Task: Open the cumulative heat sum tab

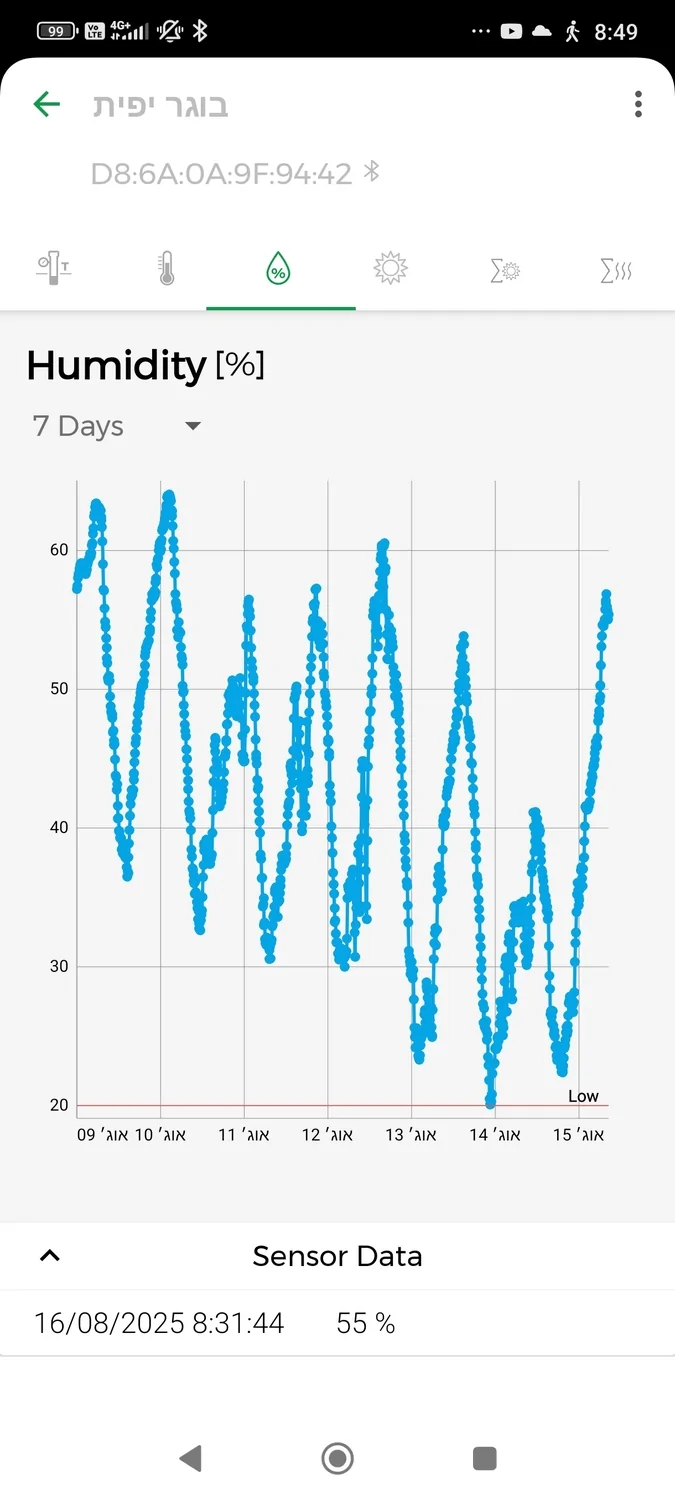Action: (615, 269)
